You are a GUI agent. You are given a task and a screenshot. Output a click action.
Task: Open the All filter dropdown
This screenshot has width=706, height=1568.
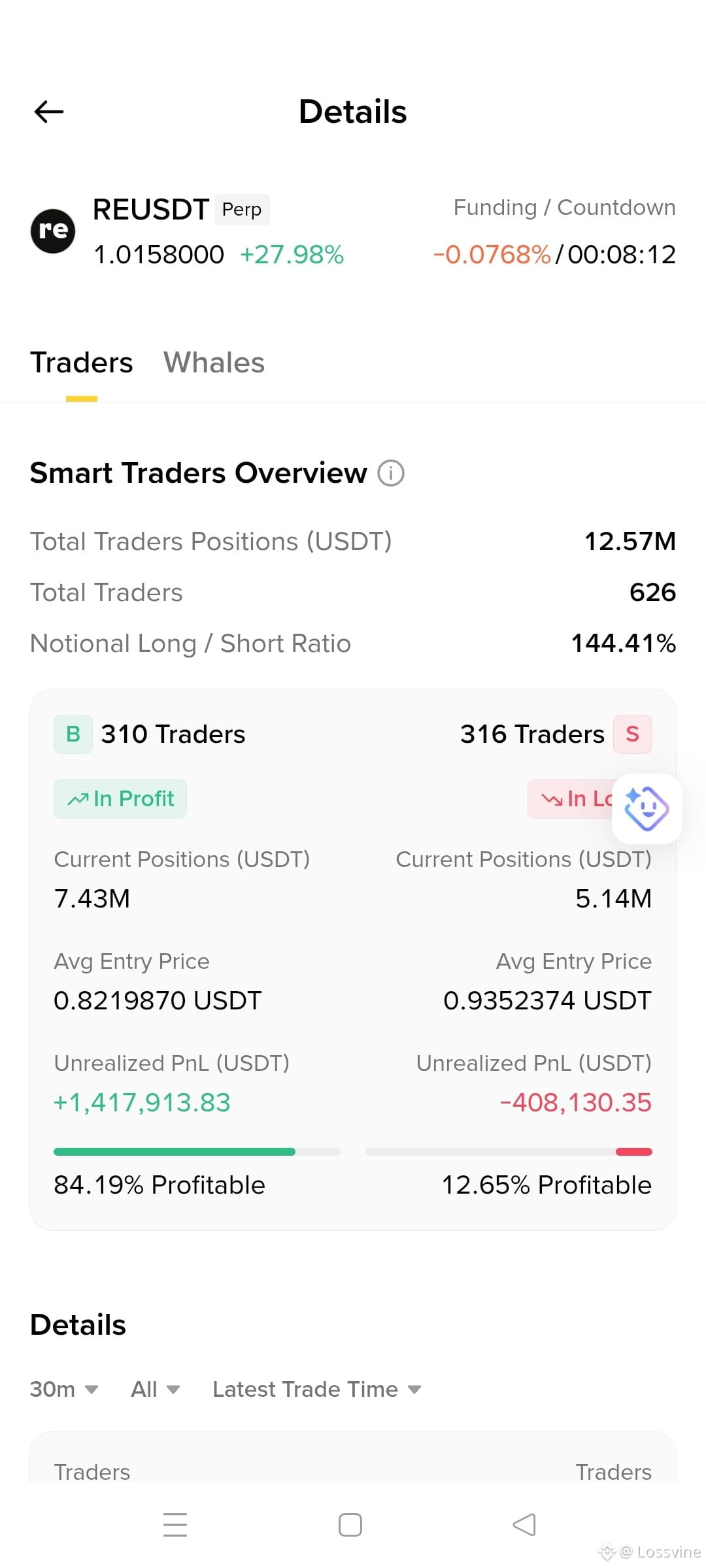click(155, 1389)
